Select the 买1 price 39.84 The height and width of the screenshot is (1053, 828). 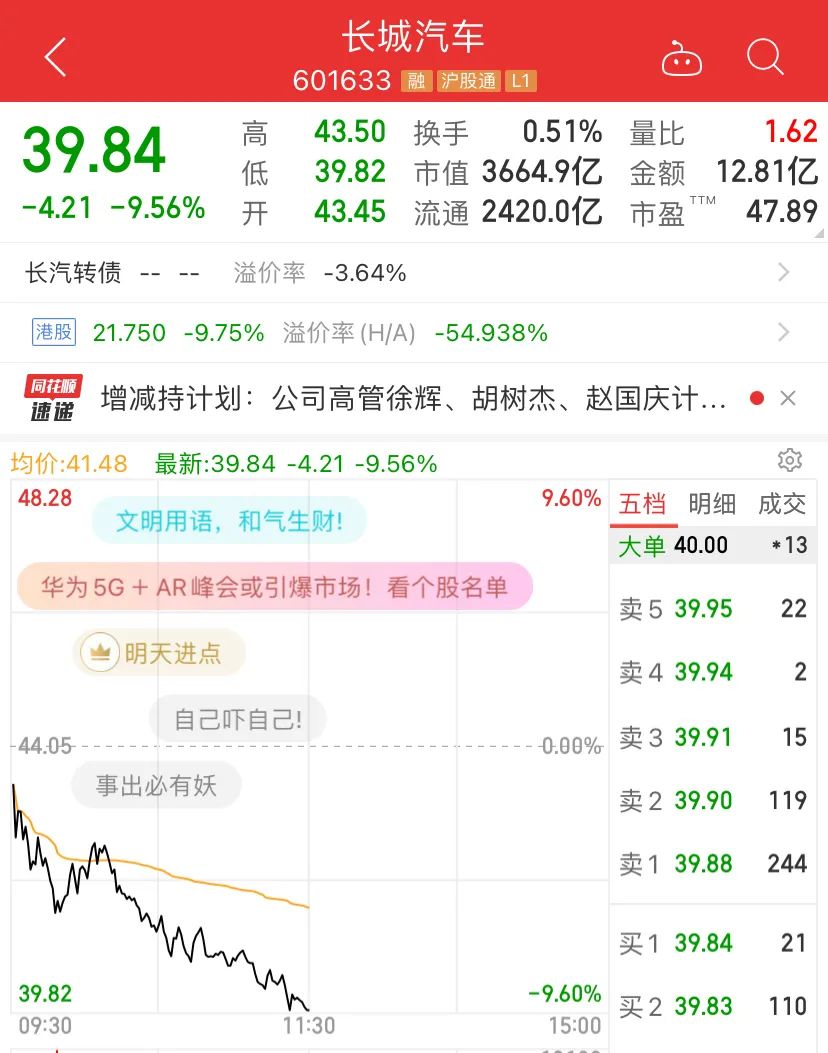pos(703,944)
